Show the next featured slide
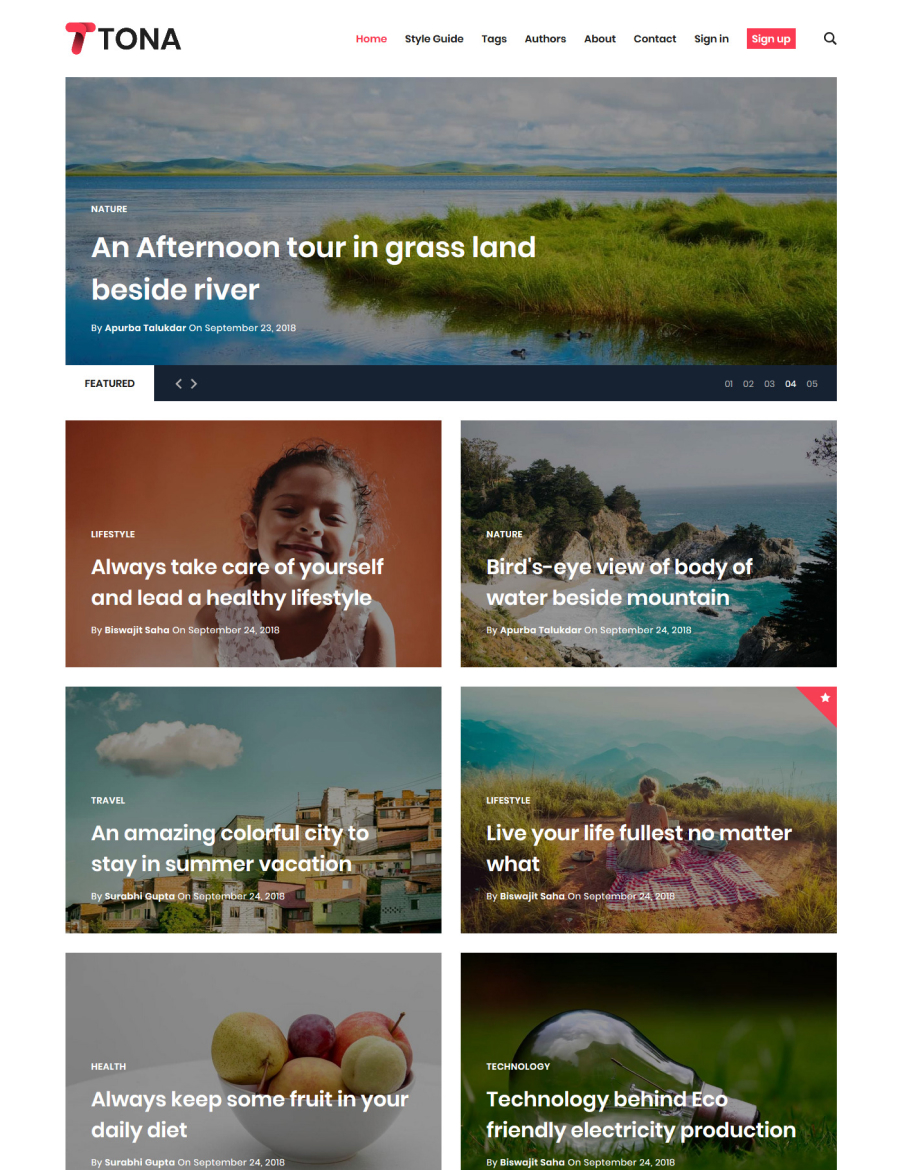The image size is (901, 1170). [194, 384]
